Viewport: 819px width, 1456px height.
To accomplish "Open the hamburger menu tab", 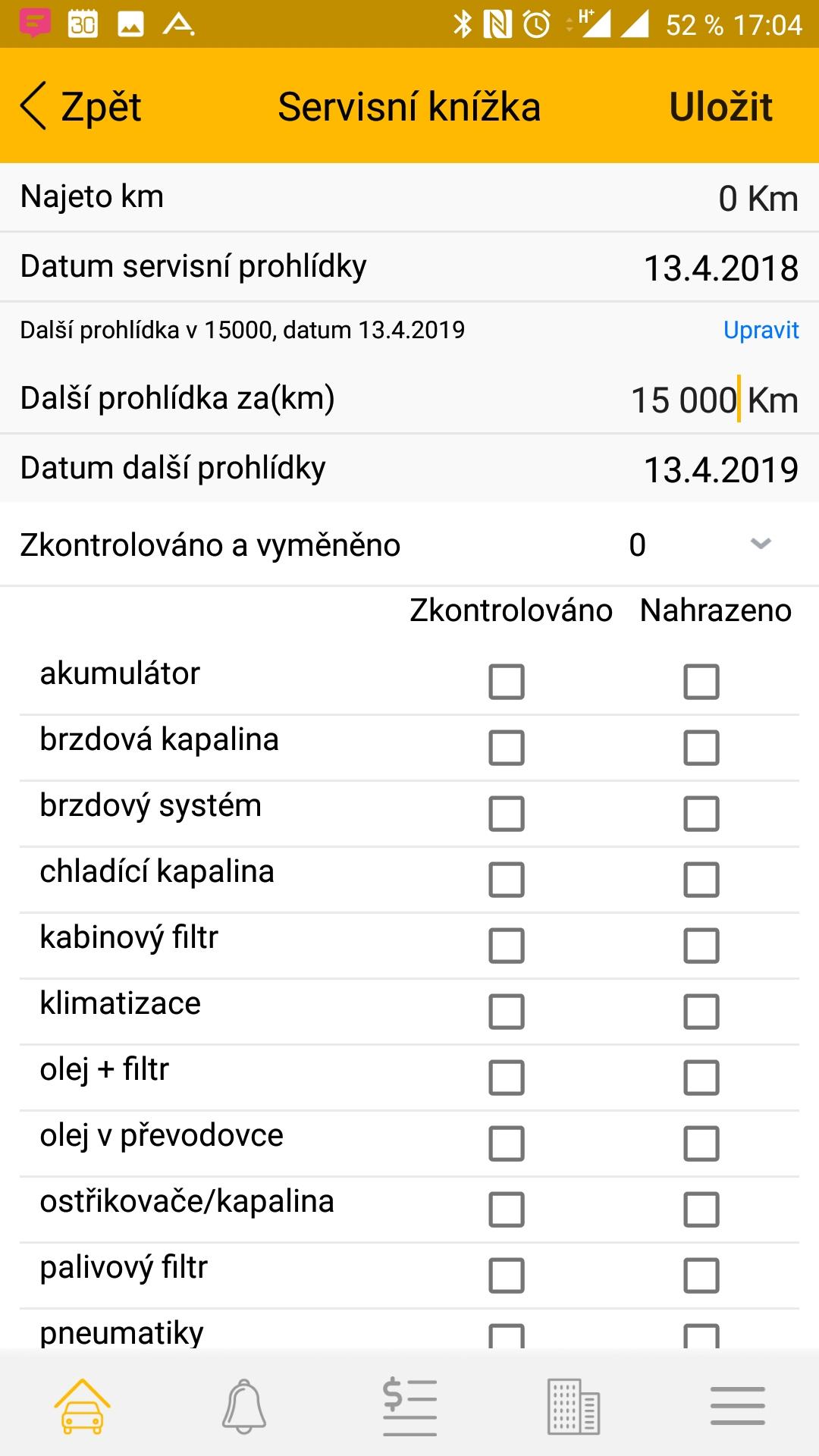I will click(x=738, y=1406).
